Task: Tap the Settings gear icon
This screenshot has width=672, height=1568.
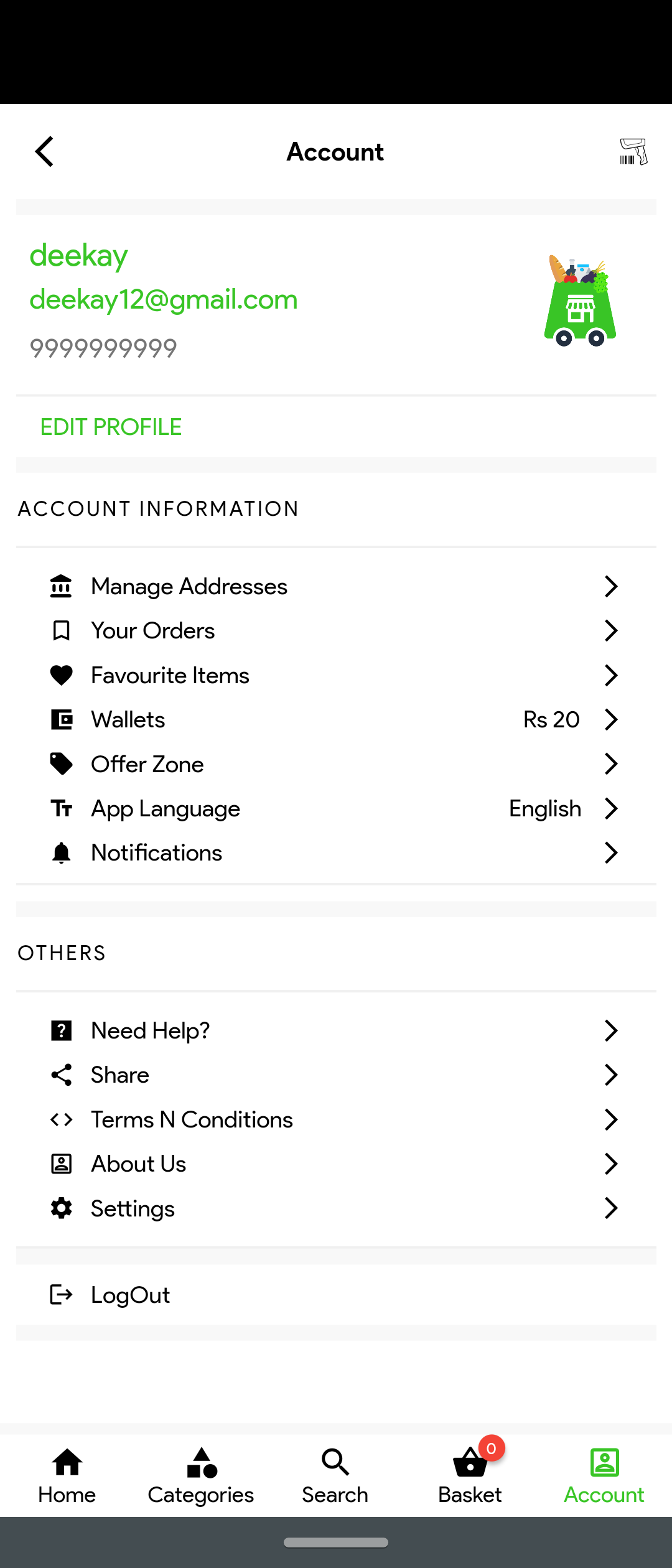Action: pyautogui.click(x=60, y=1208)
